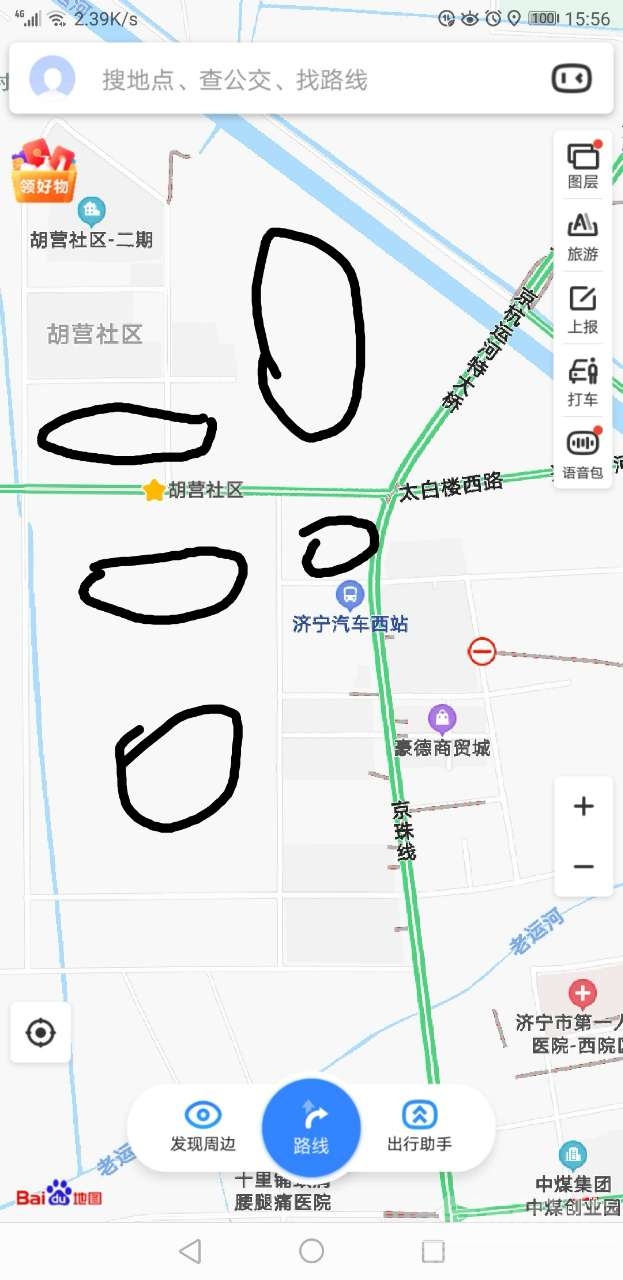Zoom out with the minus button

[584, 867]
